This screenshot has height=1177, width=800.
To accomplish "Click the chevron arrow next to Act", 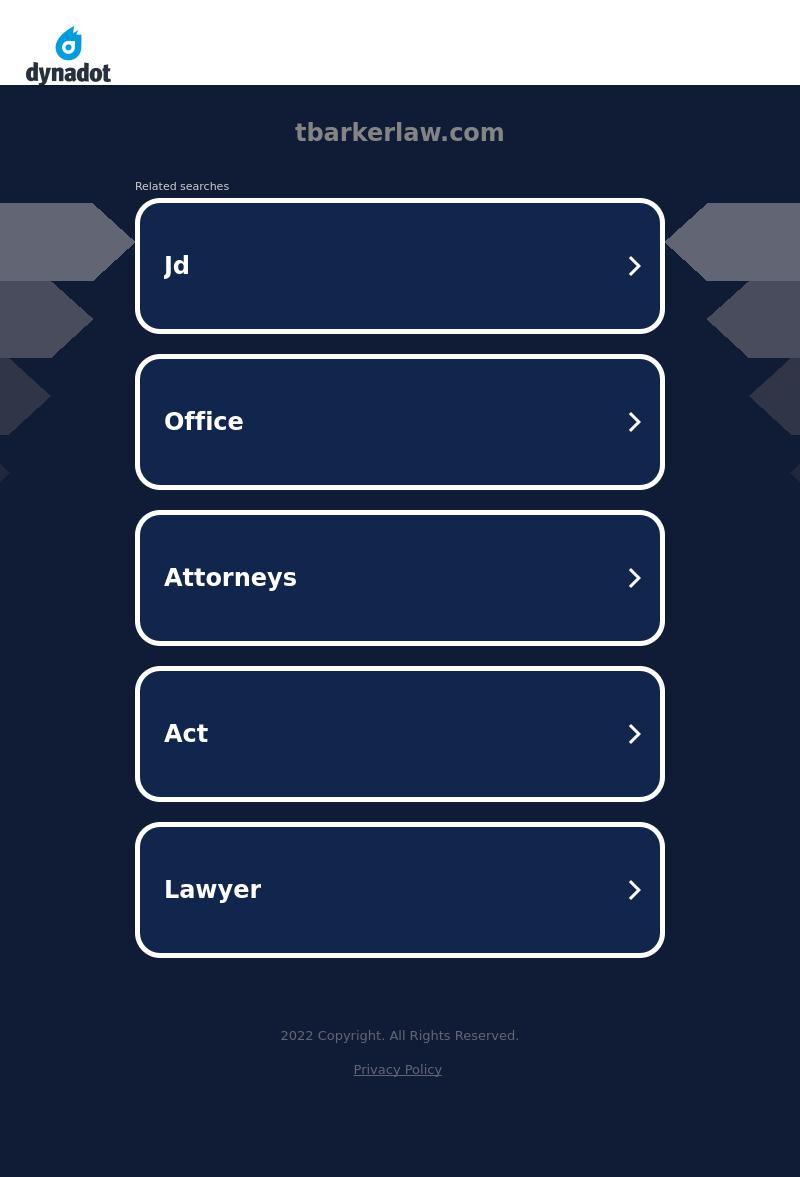I will (634, 733).
